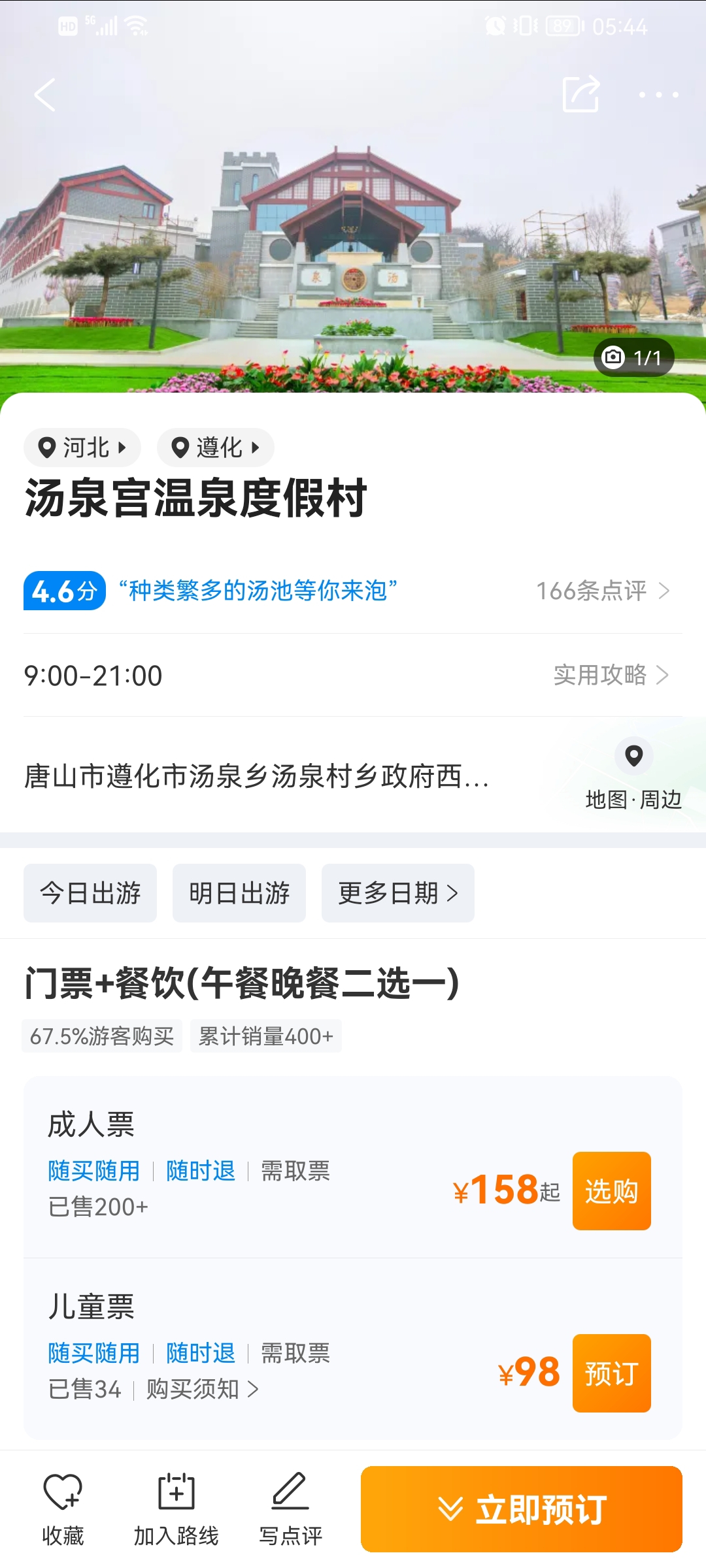This screenshot has height=1568, width=706.
Task: Open the three-dot overflow menu
Action: (658, 95)
